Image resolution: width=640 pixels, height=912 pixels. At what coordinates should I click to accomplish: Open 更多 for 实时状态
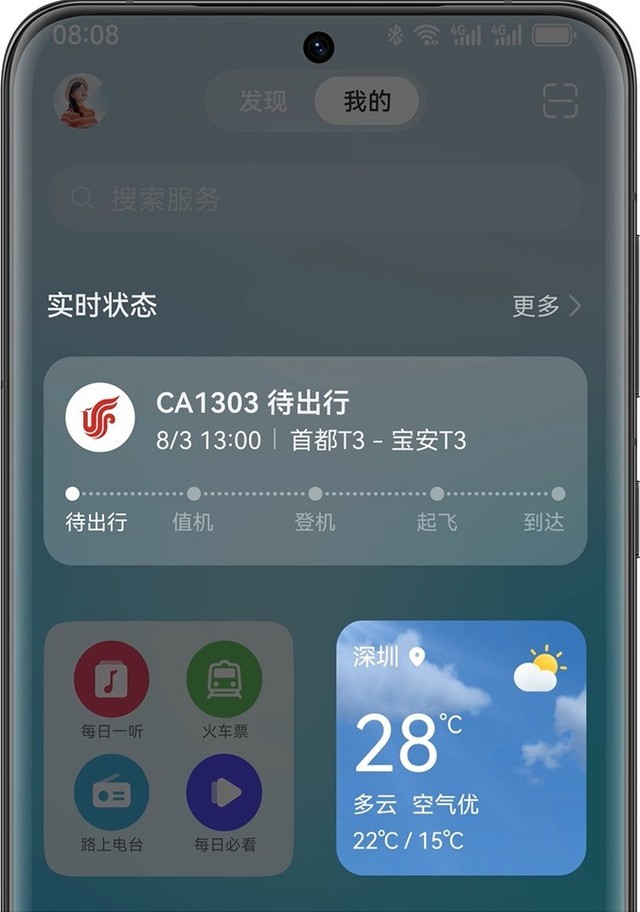[546, 306]
